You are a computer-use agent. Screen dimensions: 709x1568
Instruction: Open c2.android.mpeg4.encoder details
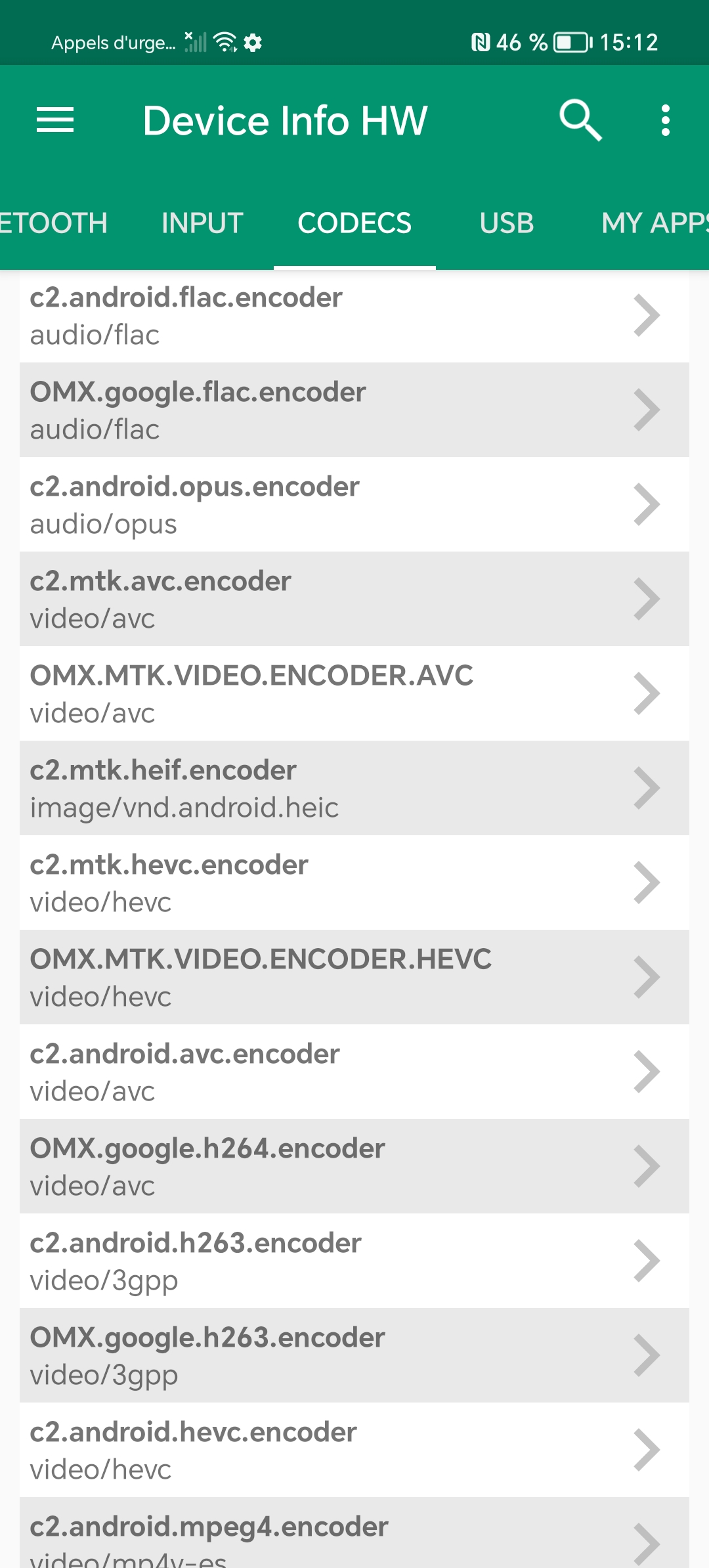tap(354, 1535)
